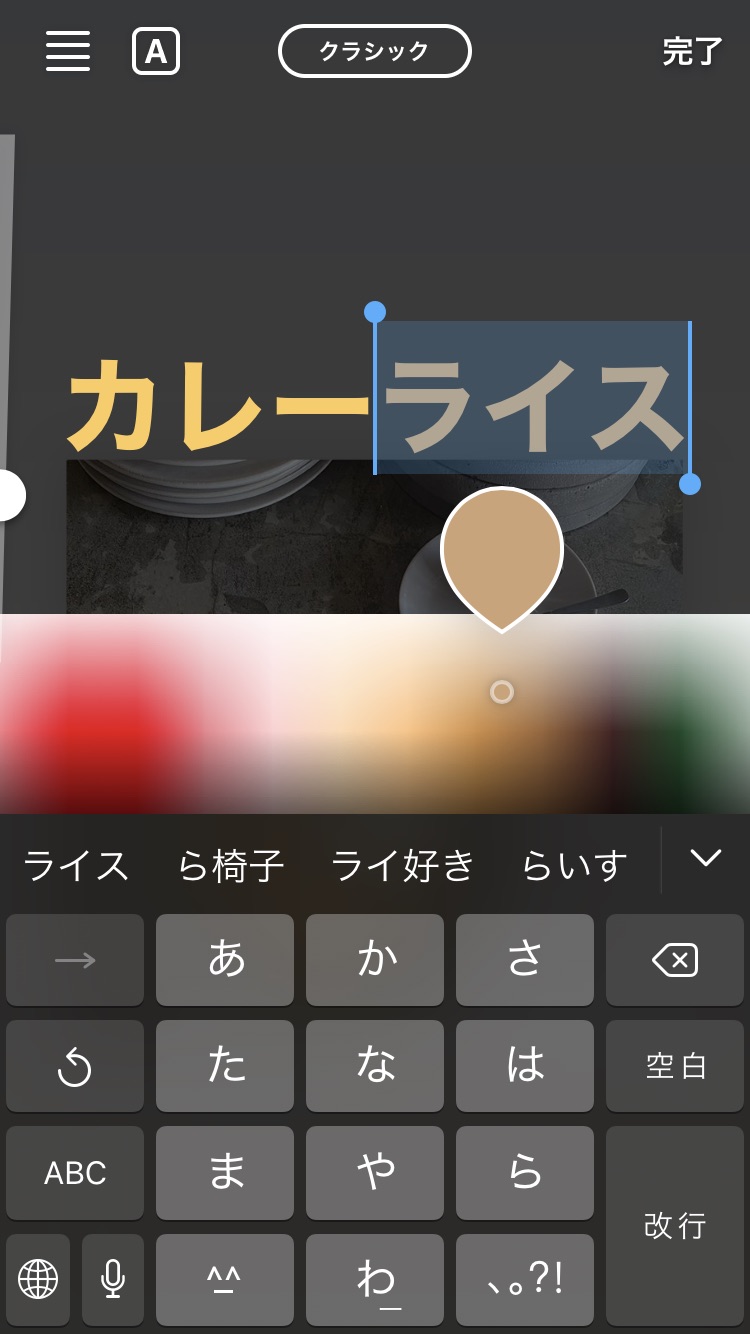Tap 完了 to finish editing
Viewport: 750px width, 1334px height.
point(692,51)
